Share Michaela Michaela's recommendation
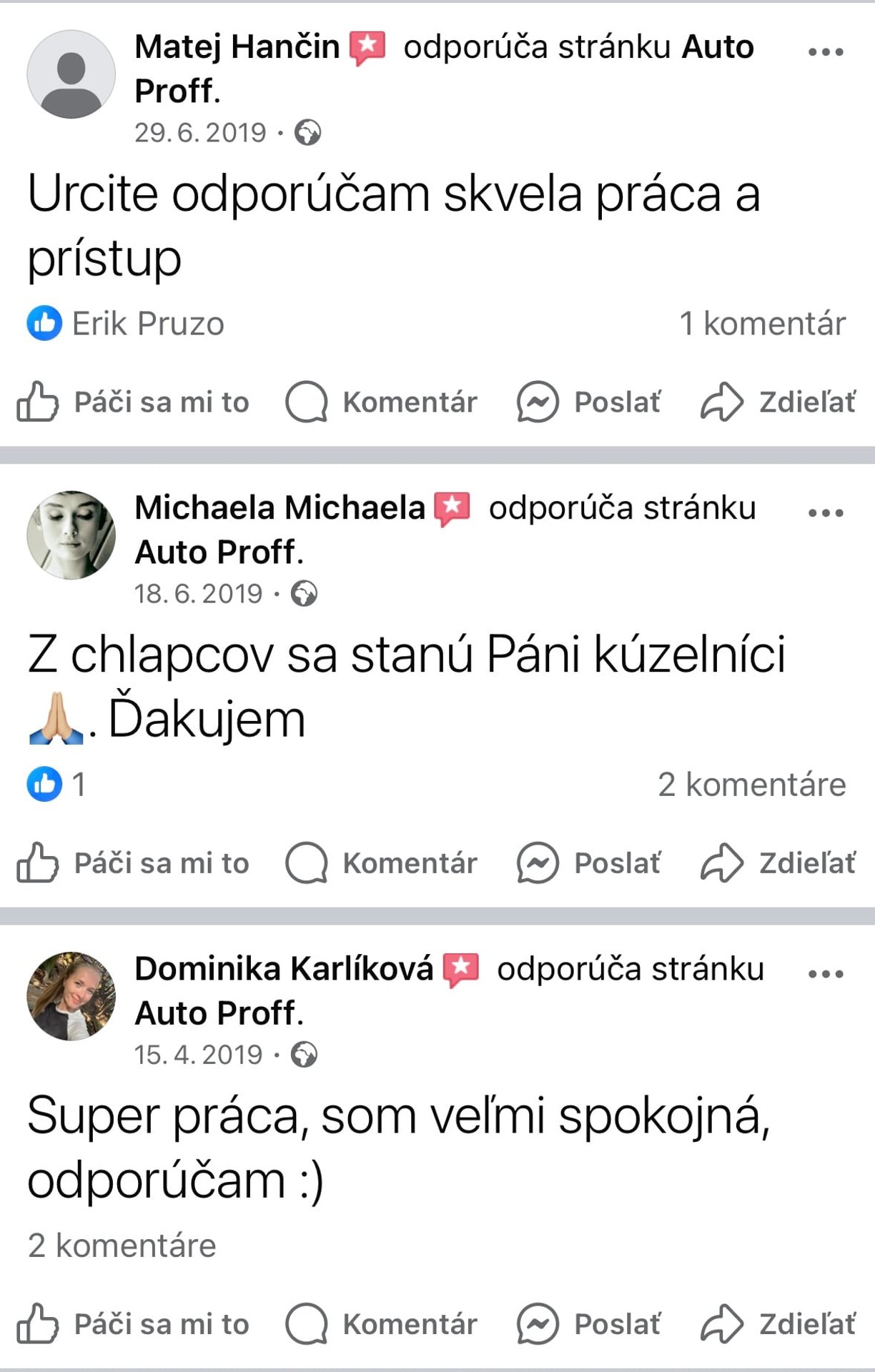Image resolution: width=875 pixels, height=1372 pixels. click(778, 863)
